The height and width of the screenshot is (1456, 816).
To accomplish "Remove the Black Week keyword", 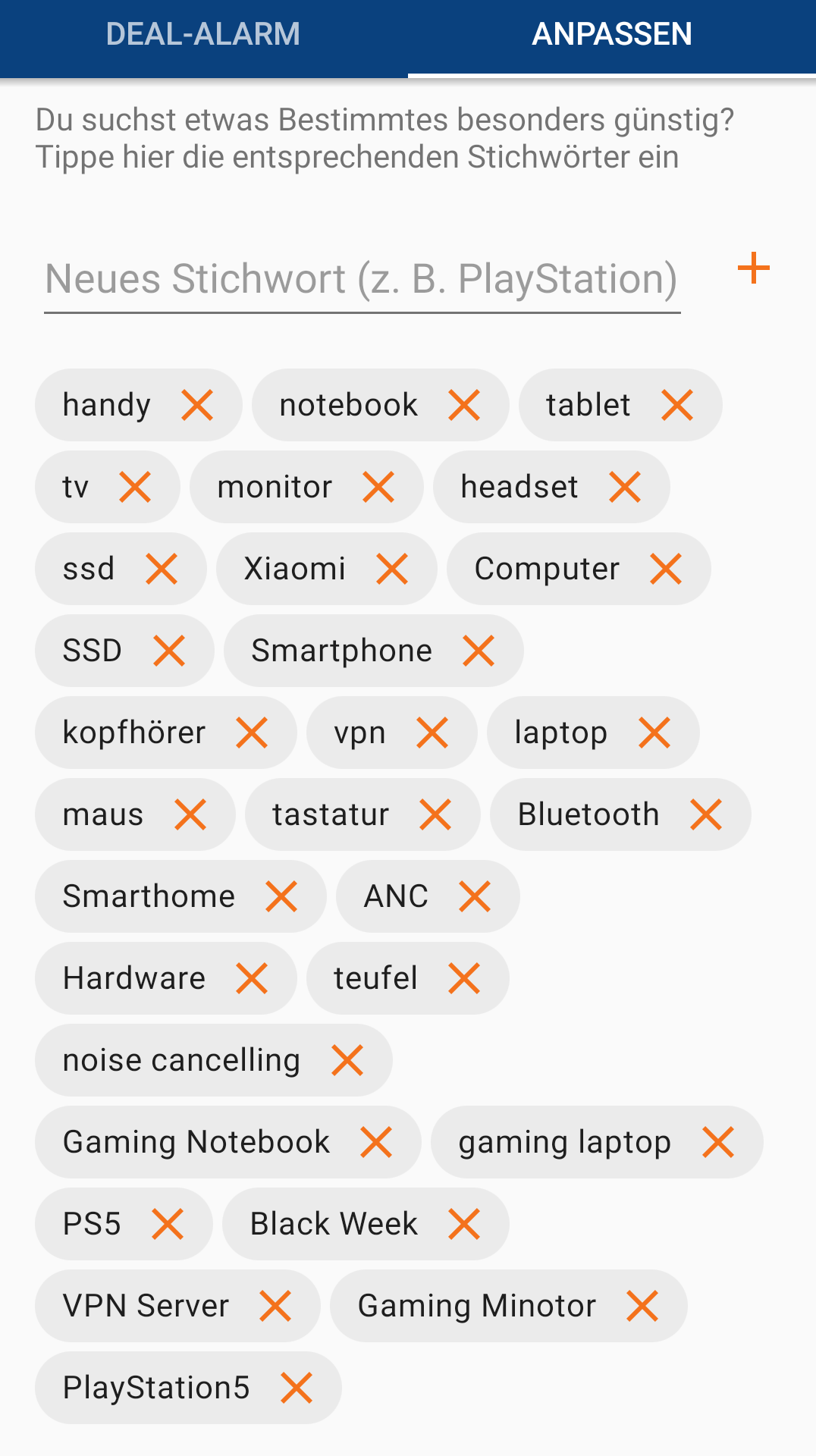I will click(x=464, y=1224).
